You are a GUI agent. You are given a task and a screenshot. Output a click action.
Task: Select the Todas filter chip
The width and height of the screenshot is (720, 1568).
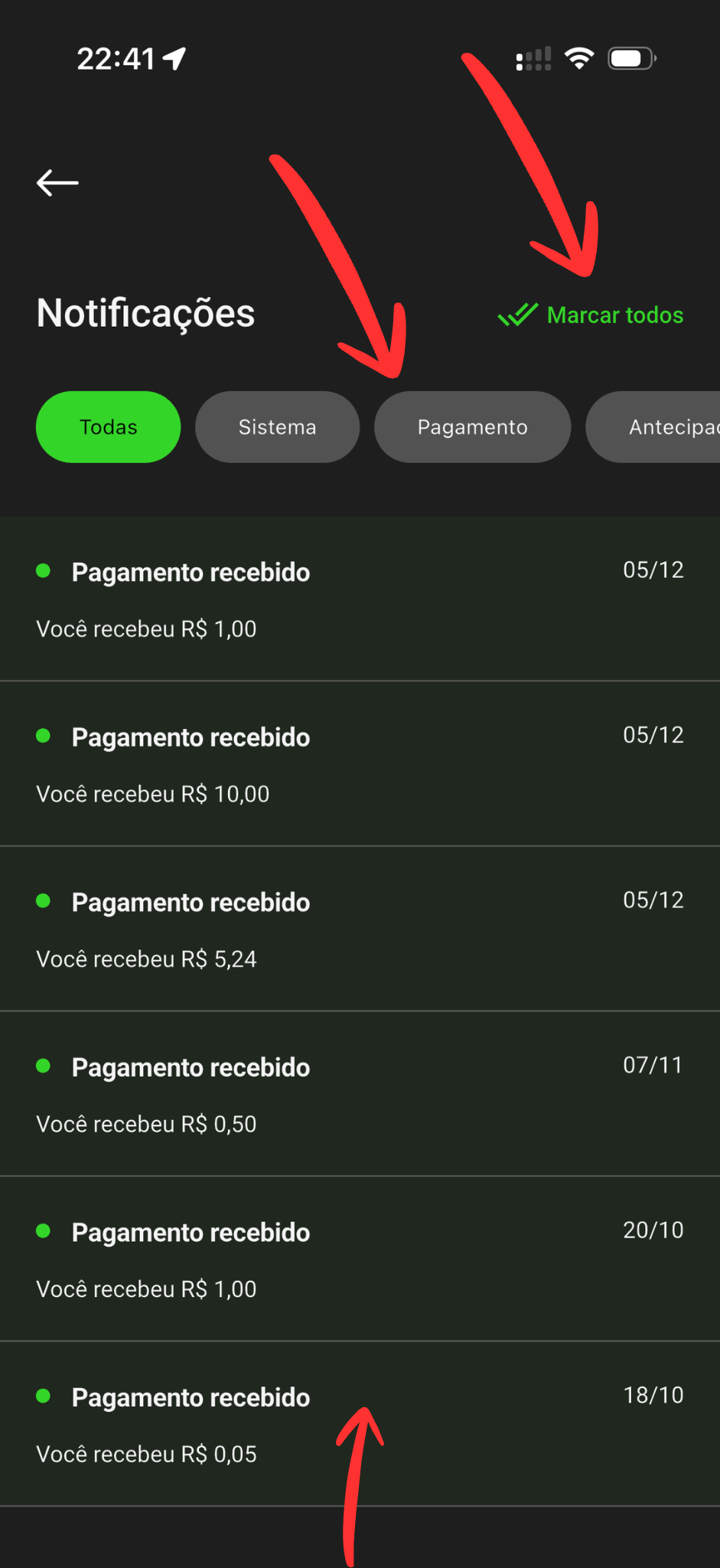pyautogui.click(x=108, y=426)
